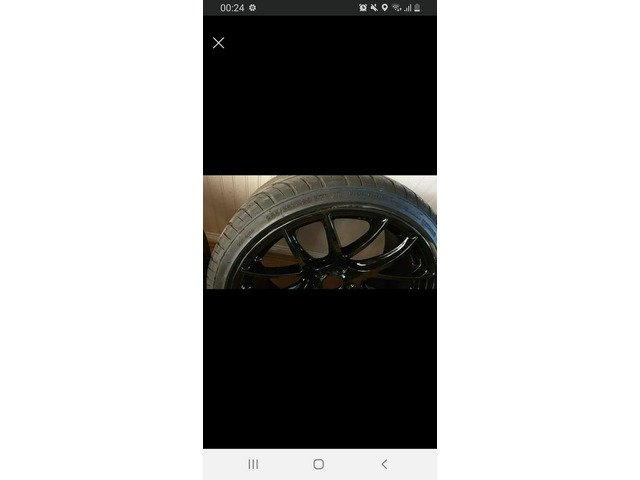Tap the tire photo

pyautogui.click(x=319, y=232)
